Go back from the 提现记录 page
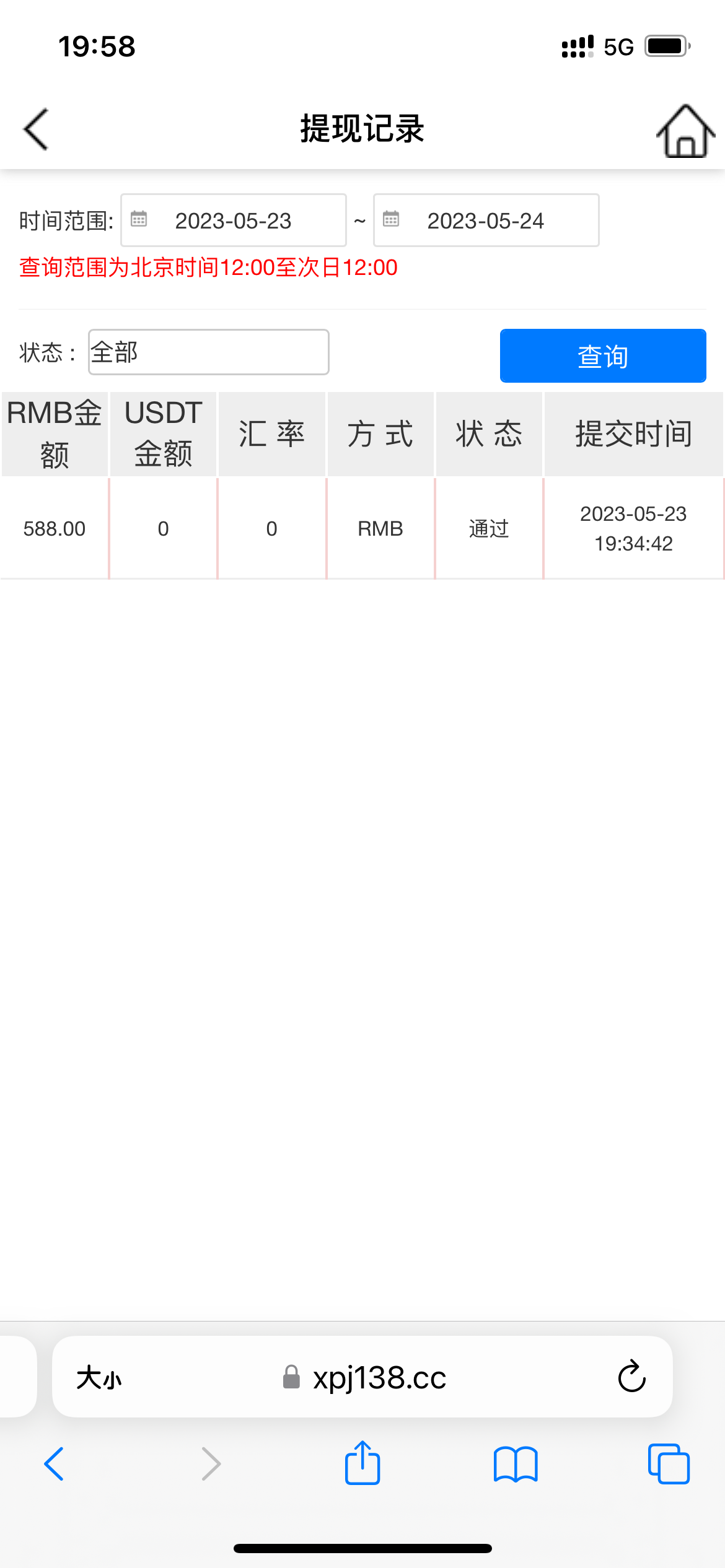The image size is (725, 1568). tap(36, 129)
